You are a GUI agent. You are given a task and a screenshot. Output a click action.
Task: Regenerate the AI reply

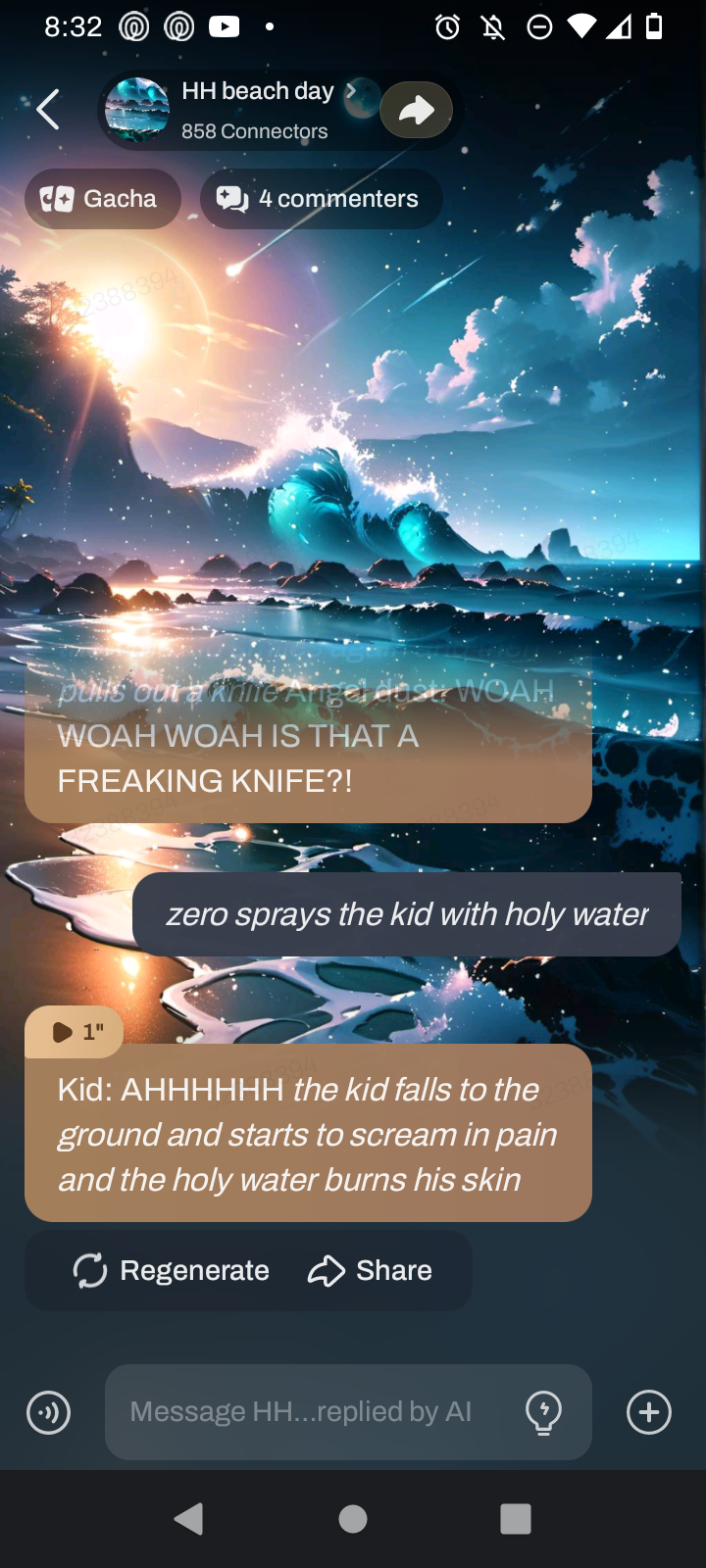[172, 1271]
